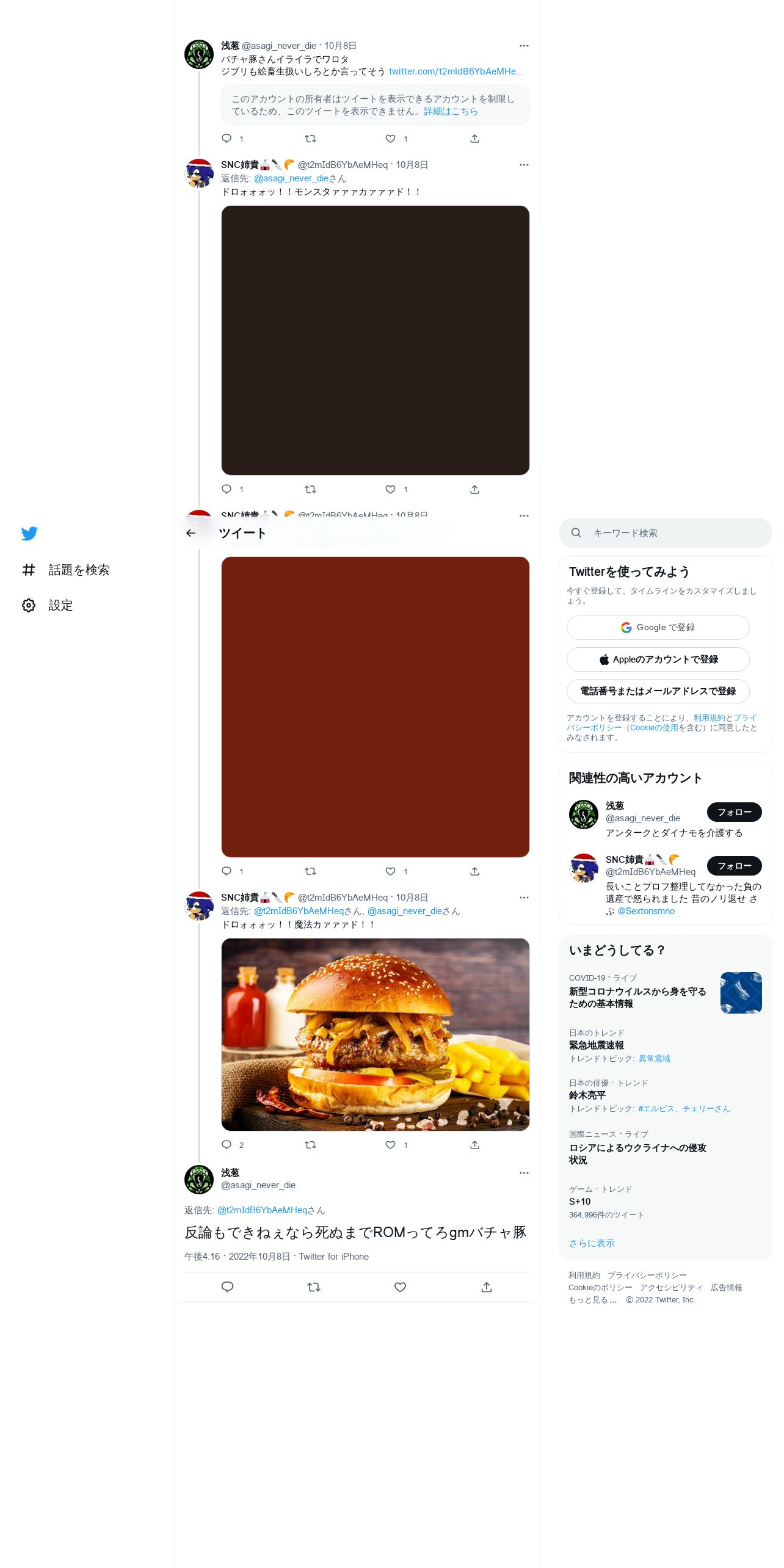Open the 詳細はこちら link
The image size is (784, 1568).
click(451, 111)
